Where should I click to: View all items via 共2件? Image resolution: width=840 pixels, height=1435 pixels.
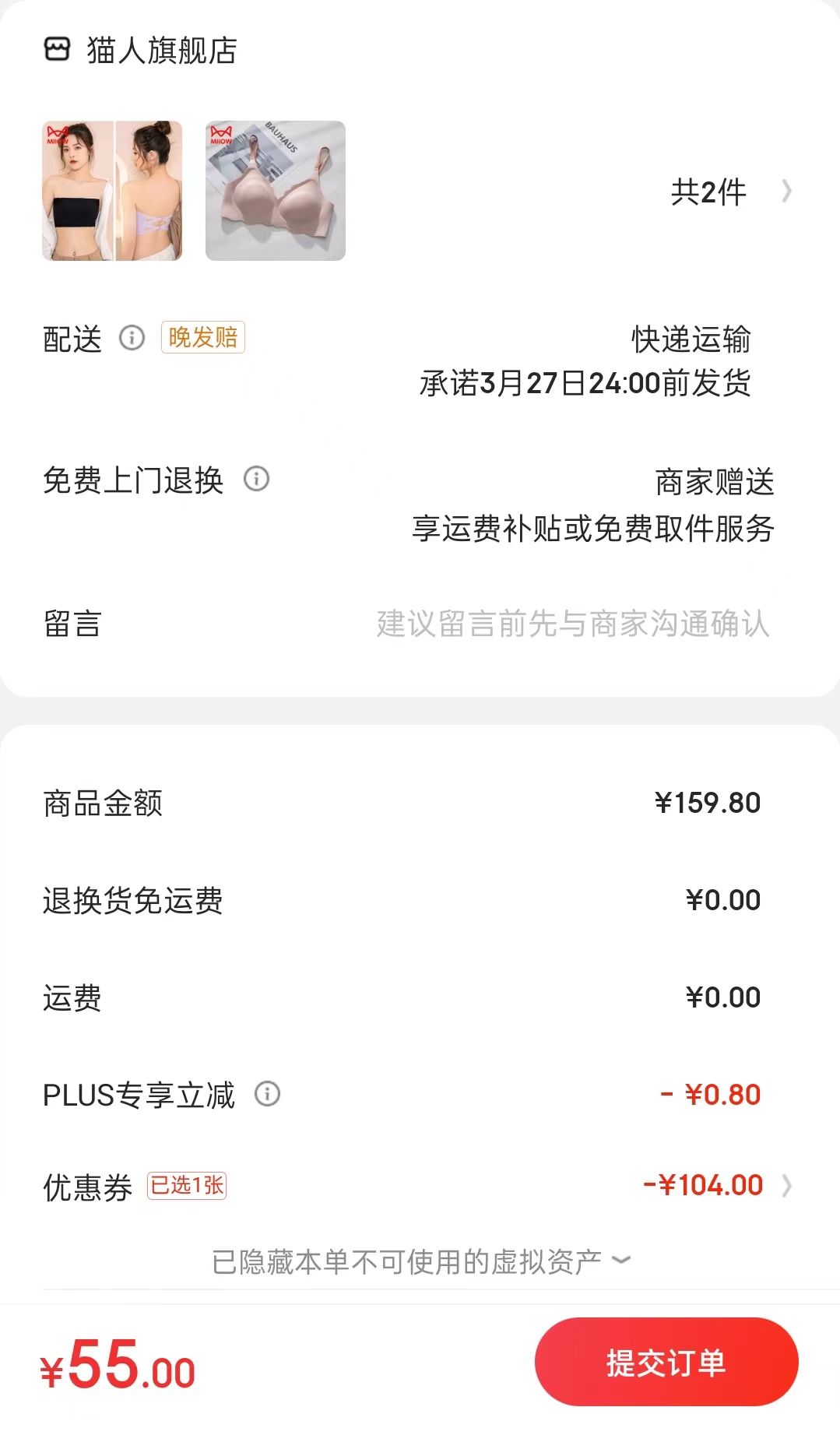(x=729, y=192)
